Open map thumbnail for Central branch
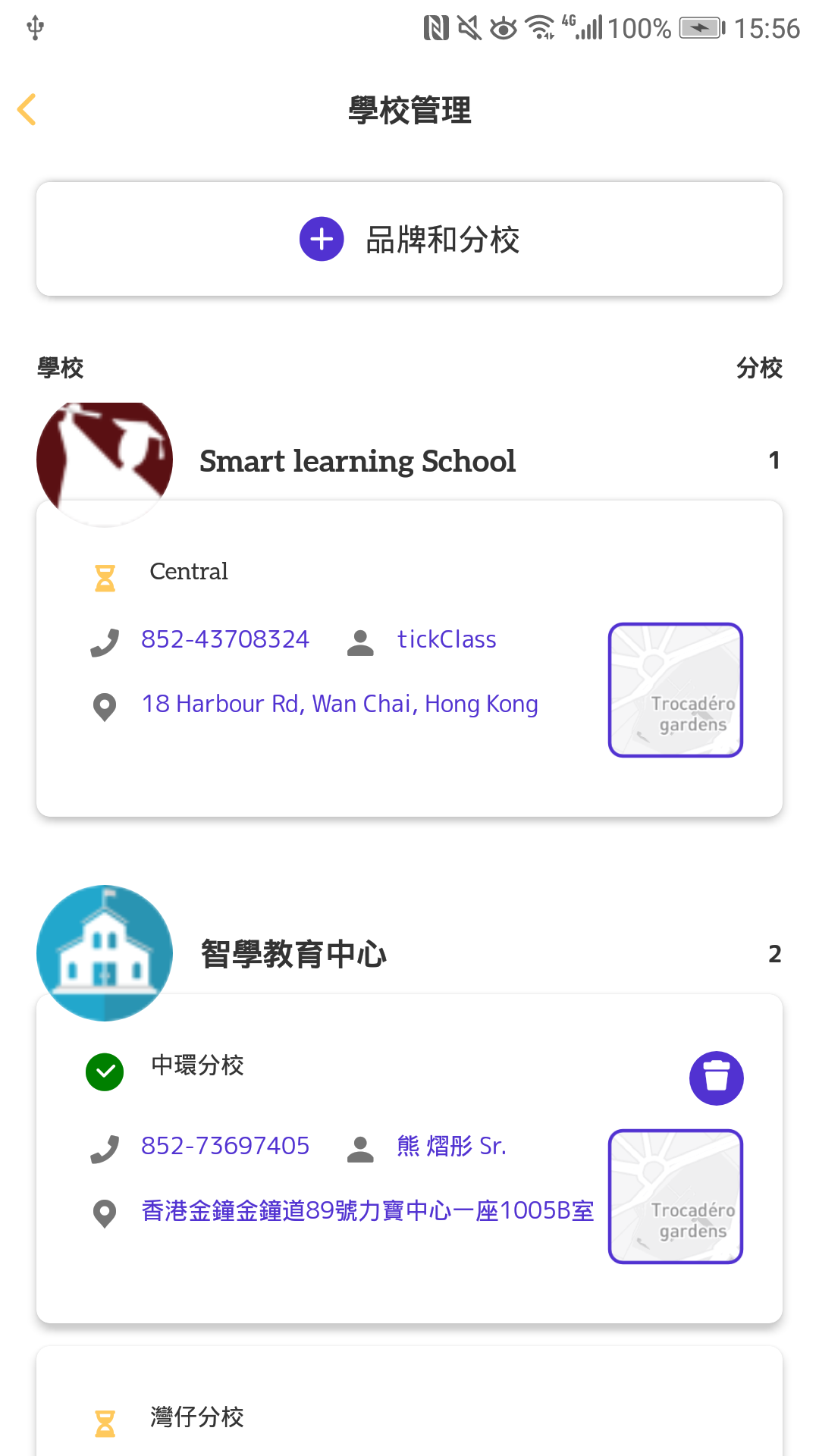819x1456 pixels. (676, 690)
